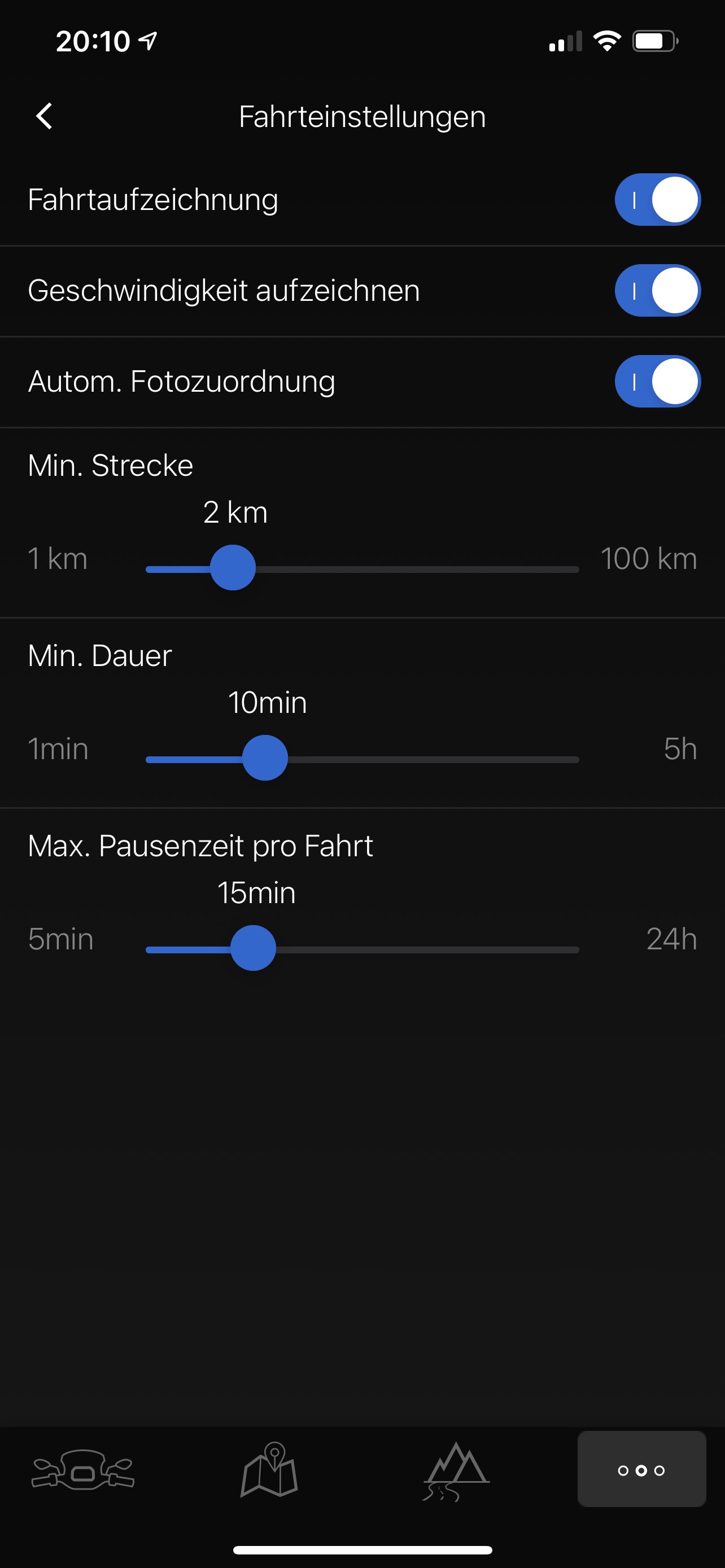Turn off Geschwindigkeit aufzeichnen

657,291
